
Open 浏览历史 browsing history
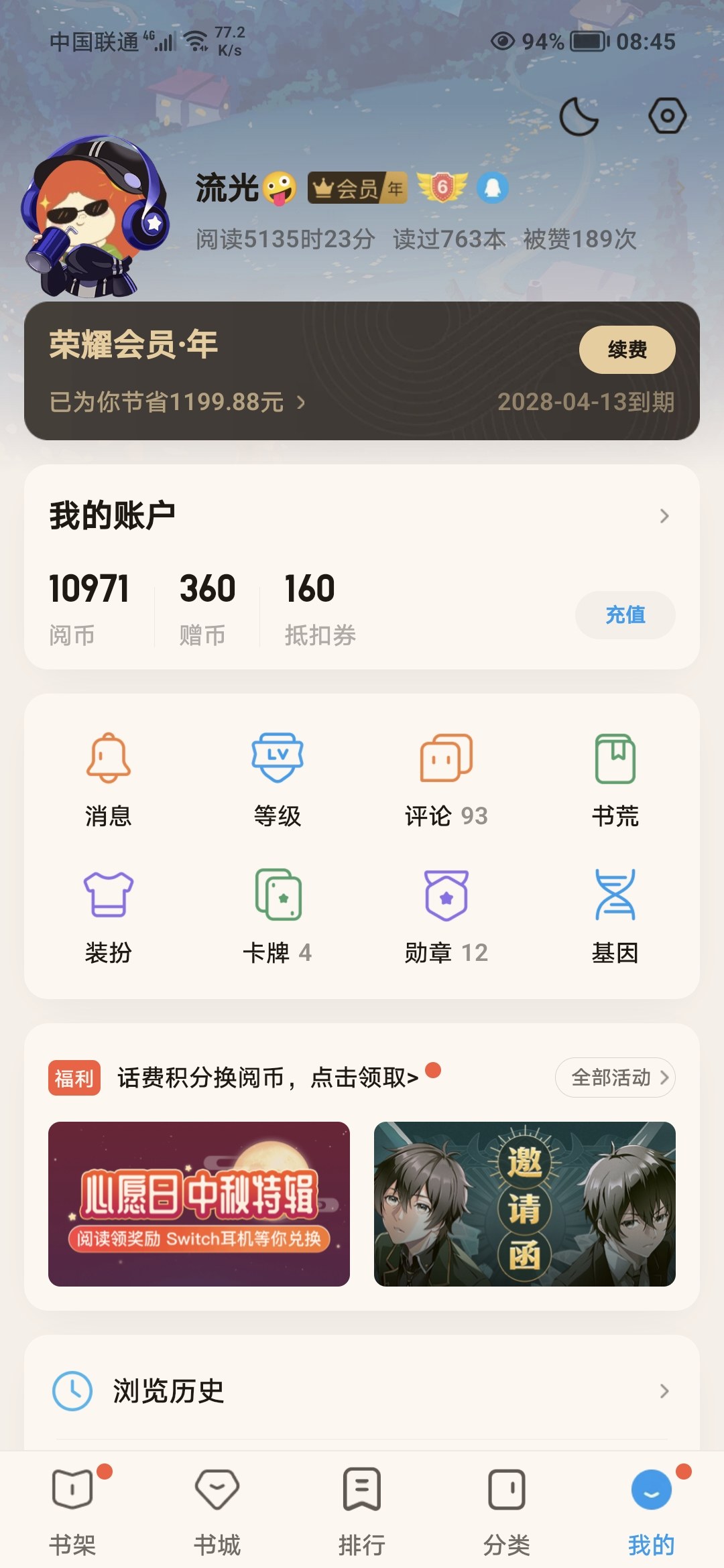pyautogui.click(x=362, y=1391)
